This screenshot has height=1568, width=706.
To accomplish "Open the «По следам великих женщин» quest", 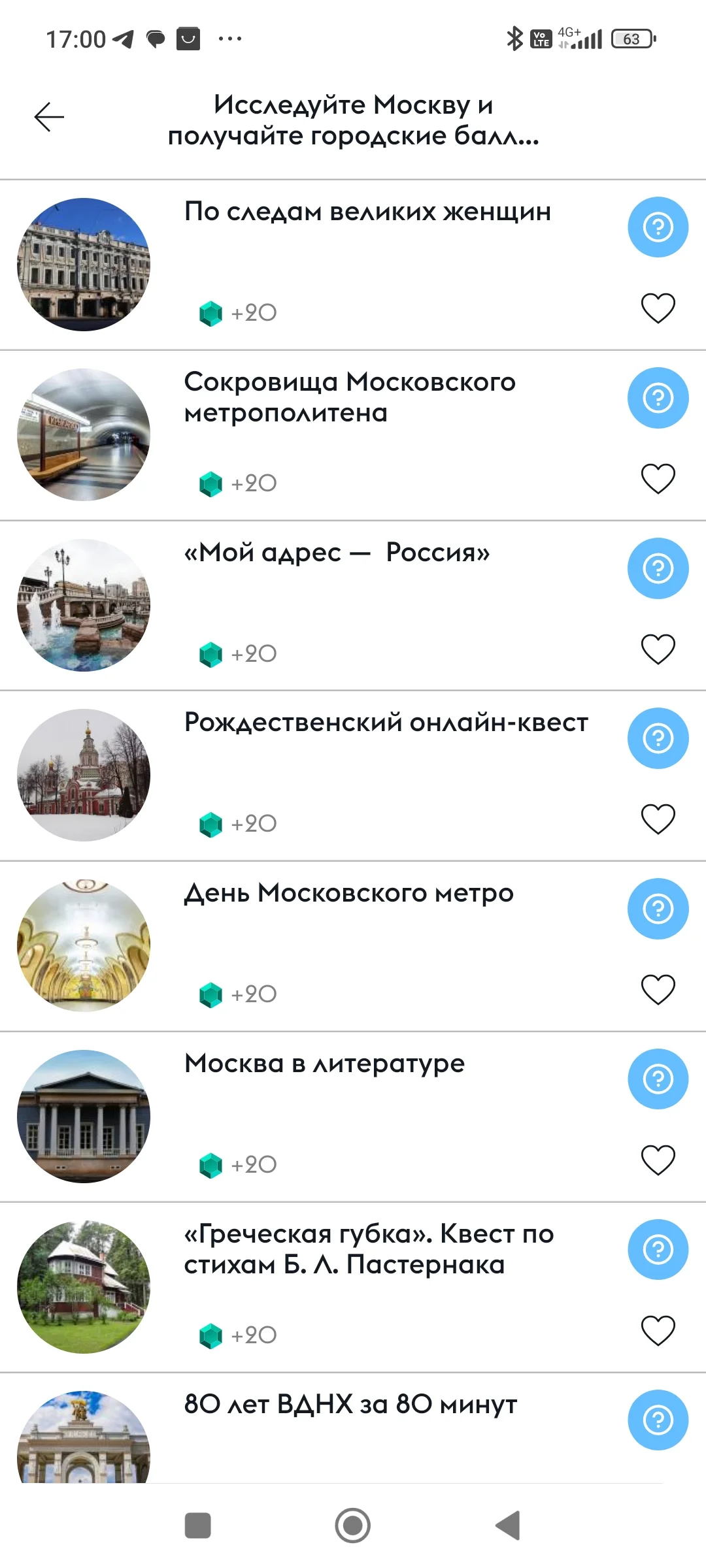I will click(x=353, y=265).
